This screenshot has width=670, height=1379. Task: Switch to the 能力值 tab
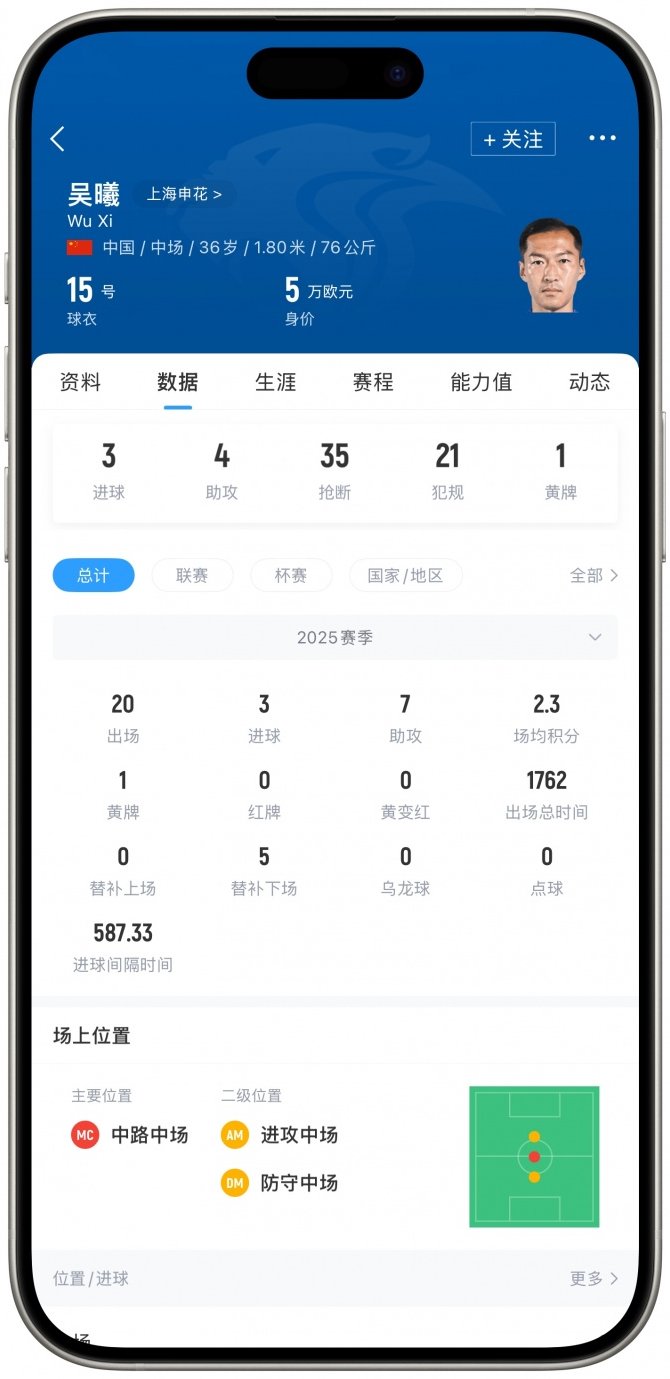tap(481, 382)
